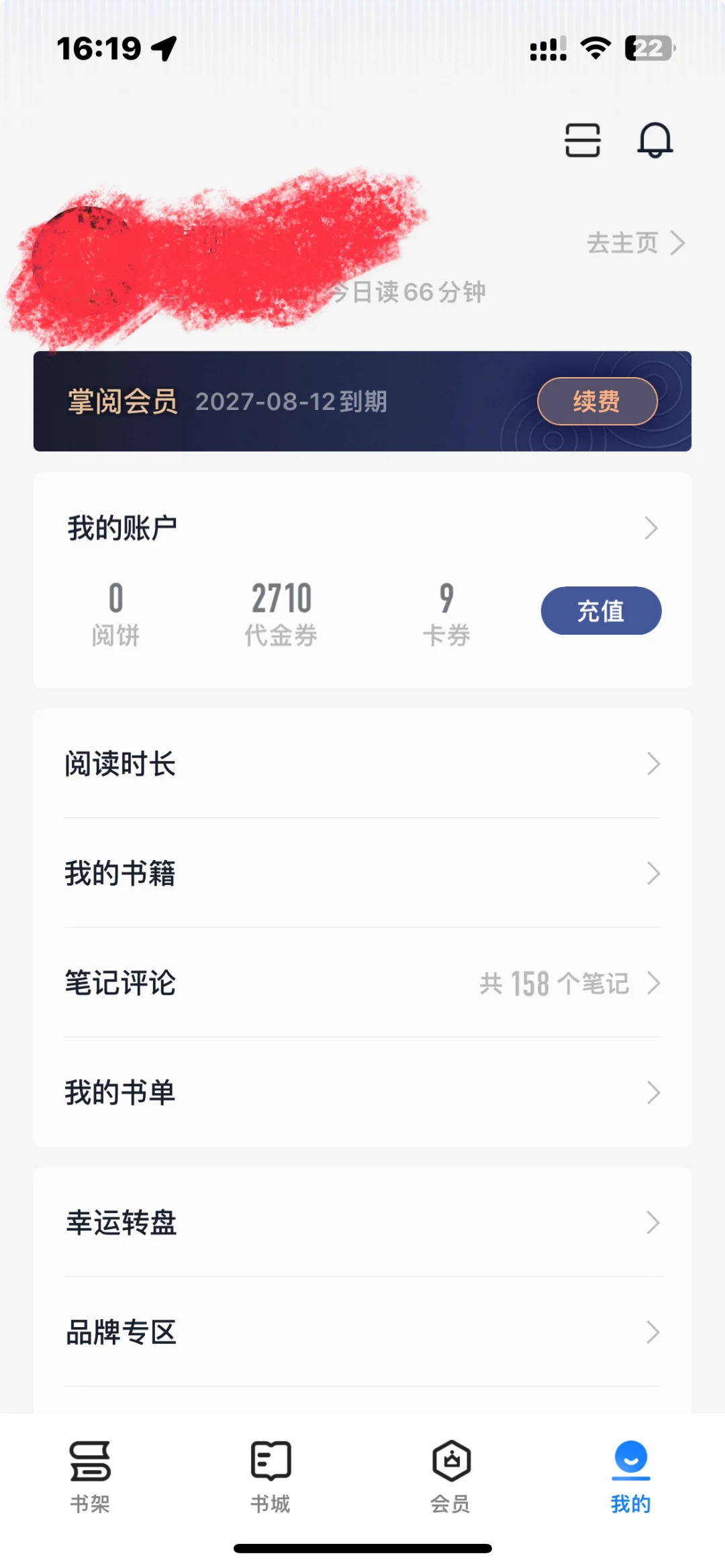View 2710 代金券 vouchers

click(x=281, y=614)
